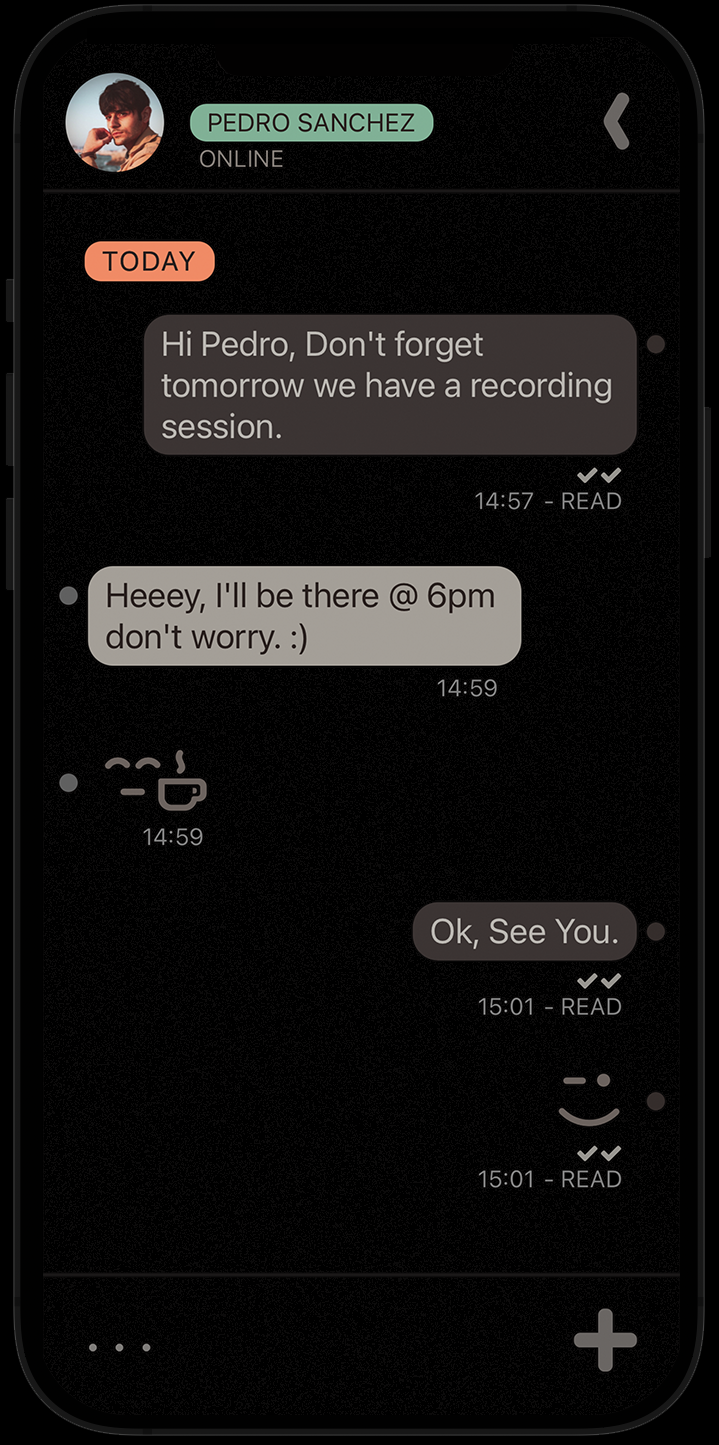Open Pedro Sanchez's profile picture
The width and height of the screenshot is (719, 1445).
pyautogui.click(x=114, y=123)
